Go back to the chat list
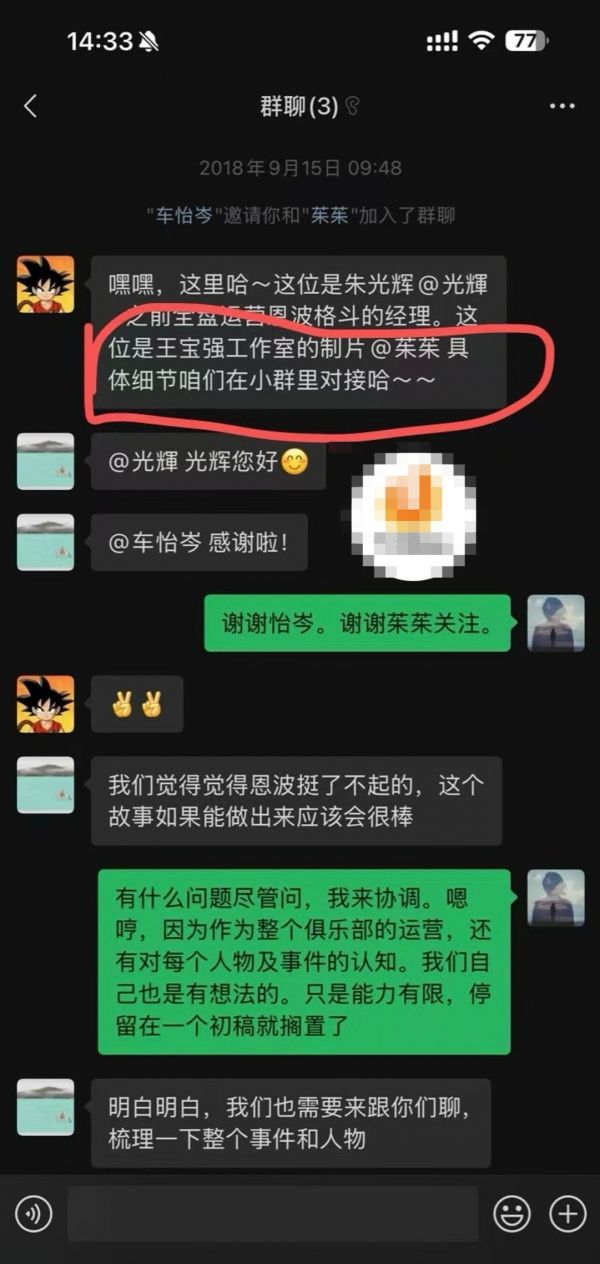The image size is (600, 1264). [x=30, y=106]
